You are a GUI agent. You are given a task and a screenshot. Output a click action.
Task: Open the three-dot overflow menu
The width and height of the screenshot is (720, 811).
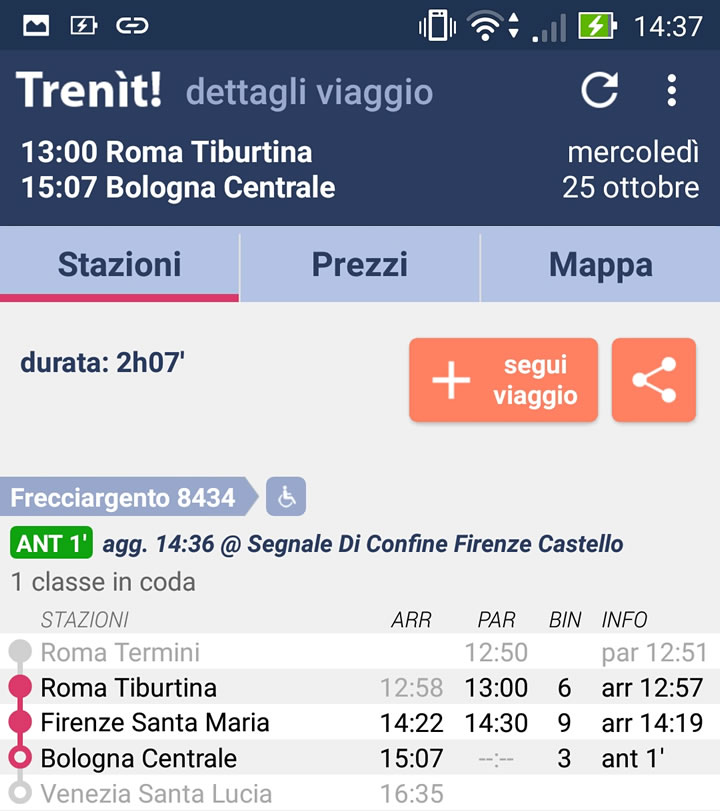click(672, 90)
